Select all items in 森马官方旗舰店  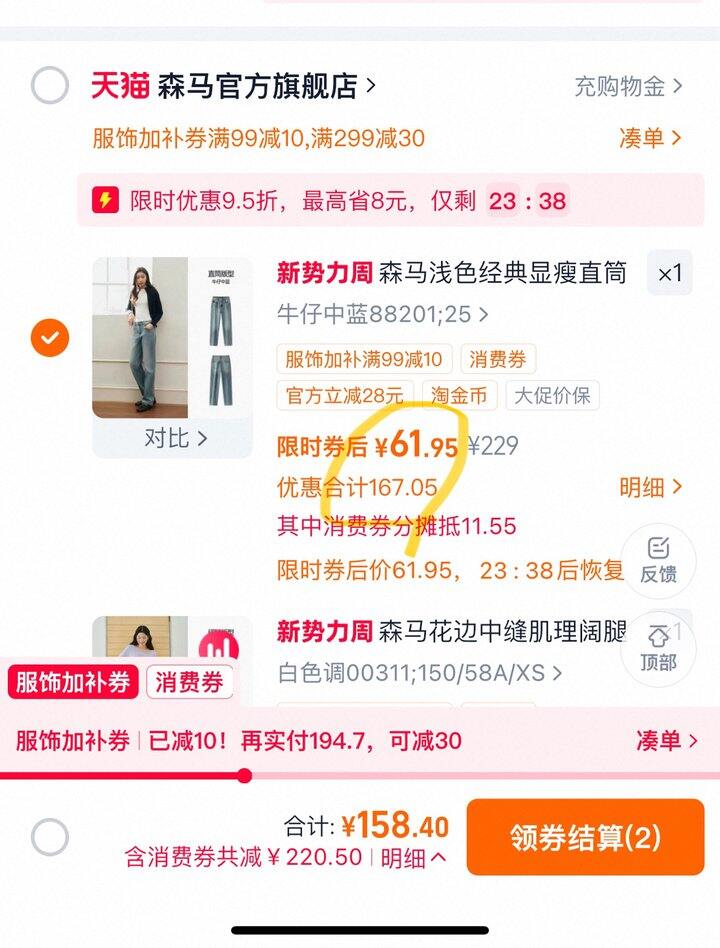point(49,86)
